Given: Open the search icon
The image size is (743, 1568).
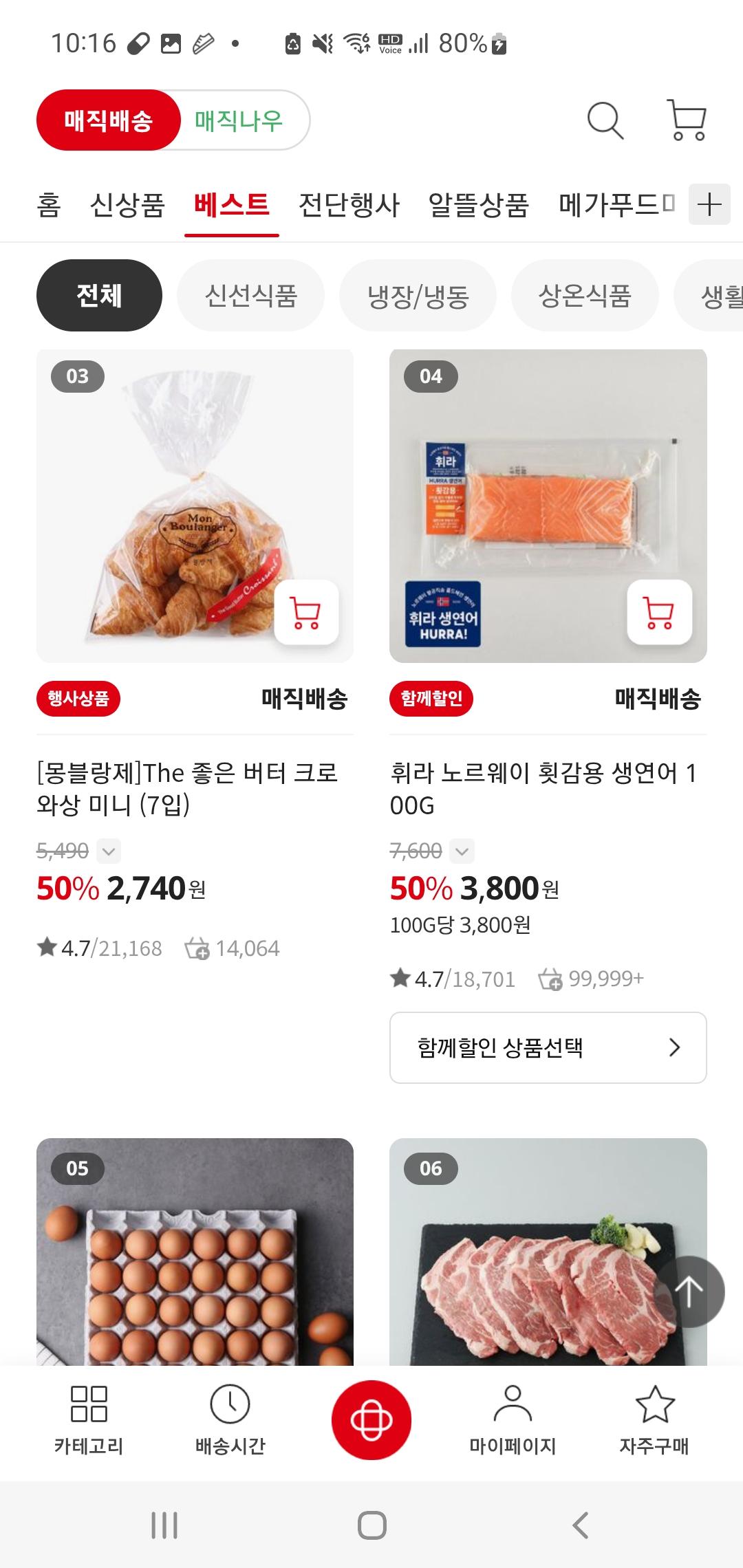Looking at the screenshot, I should tap(605, 120).
